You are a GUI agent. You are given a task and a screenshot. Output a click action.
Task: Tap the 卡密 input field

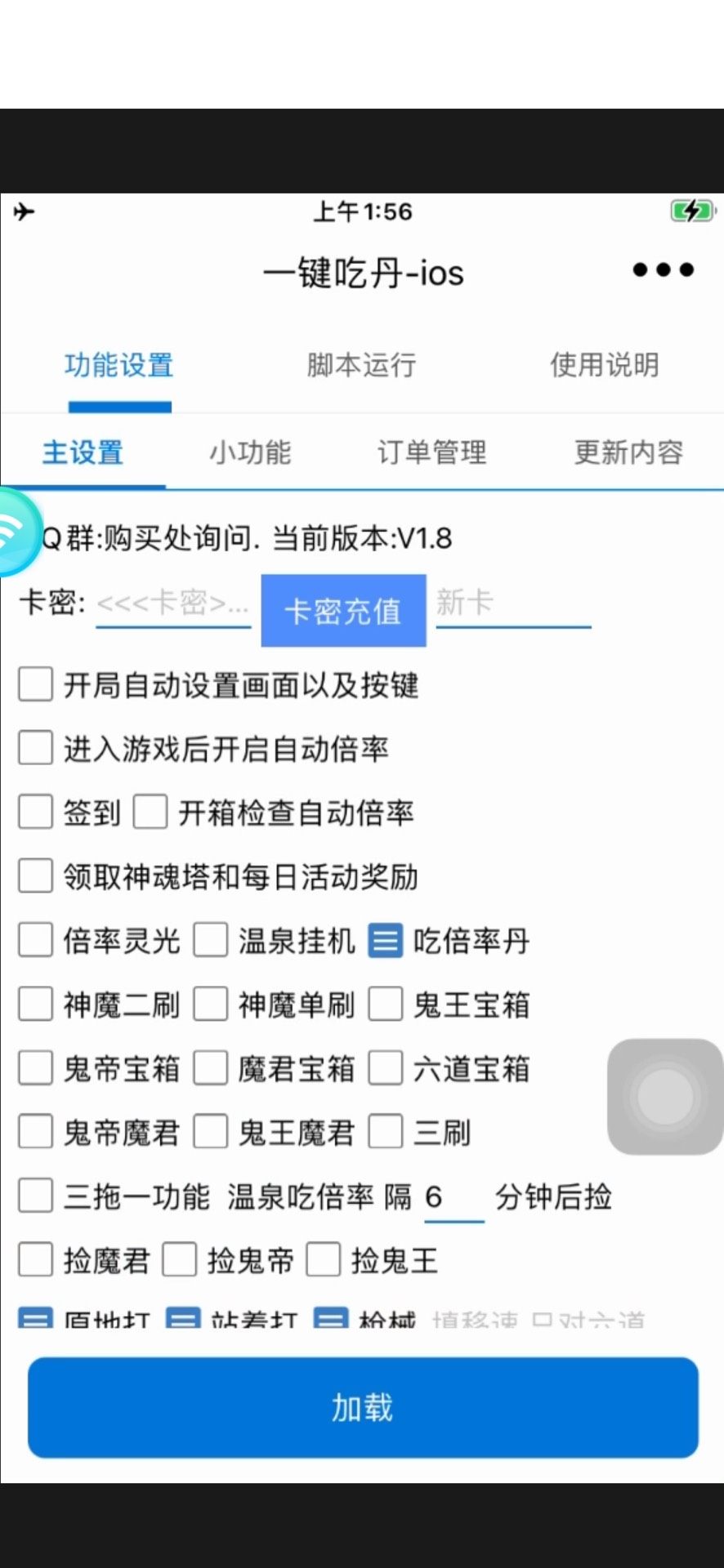click(173, 604)
